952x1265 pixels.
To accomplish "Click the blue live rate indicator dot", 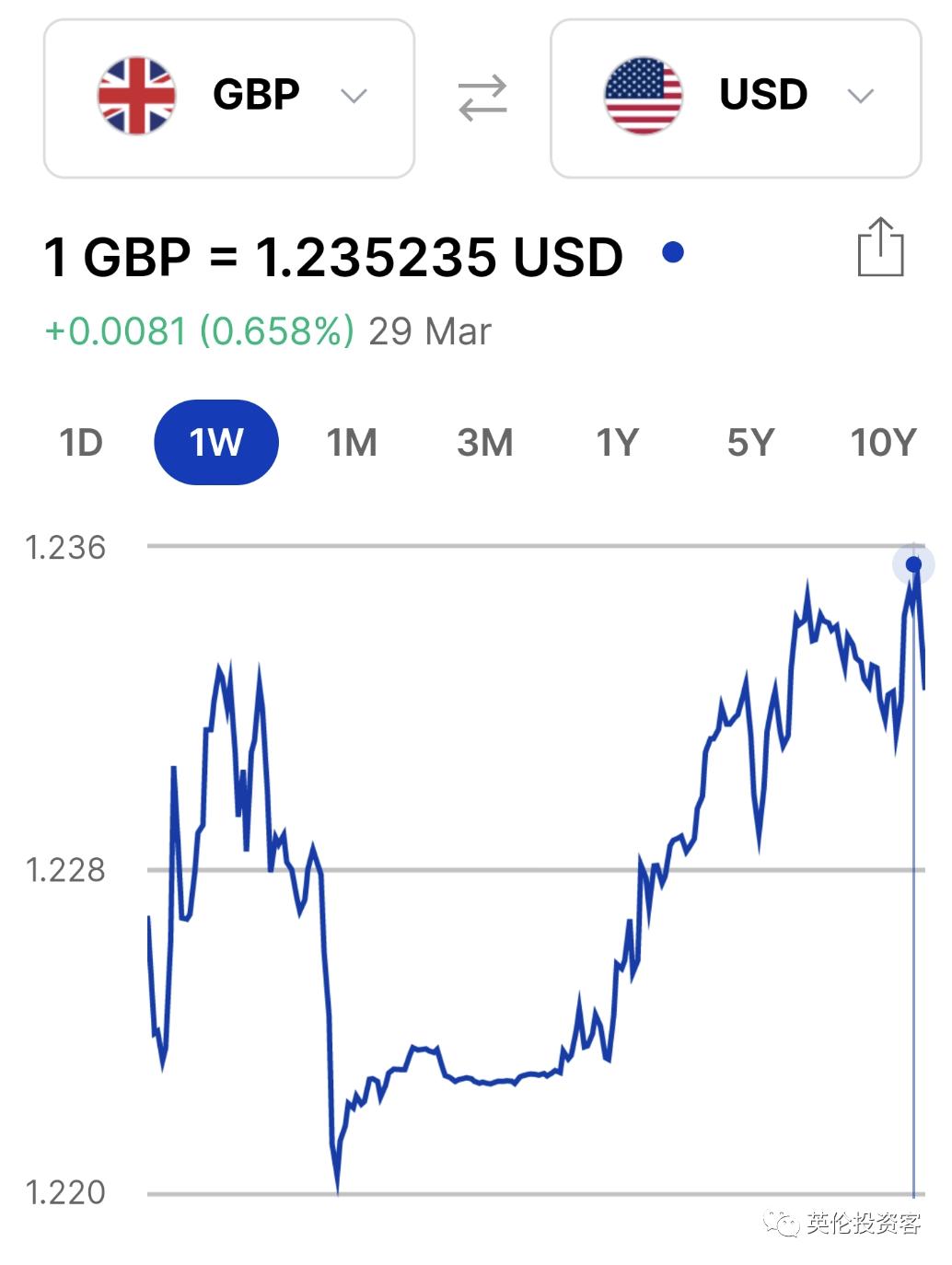I will [675, 252].
